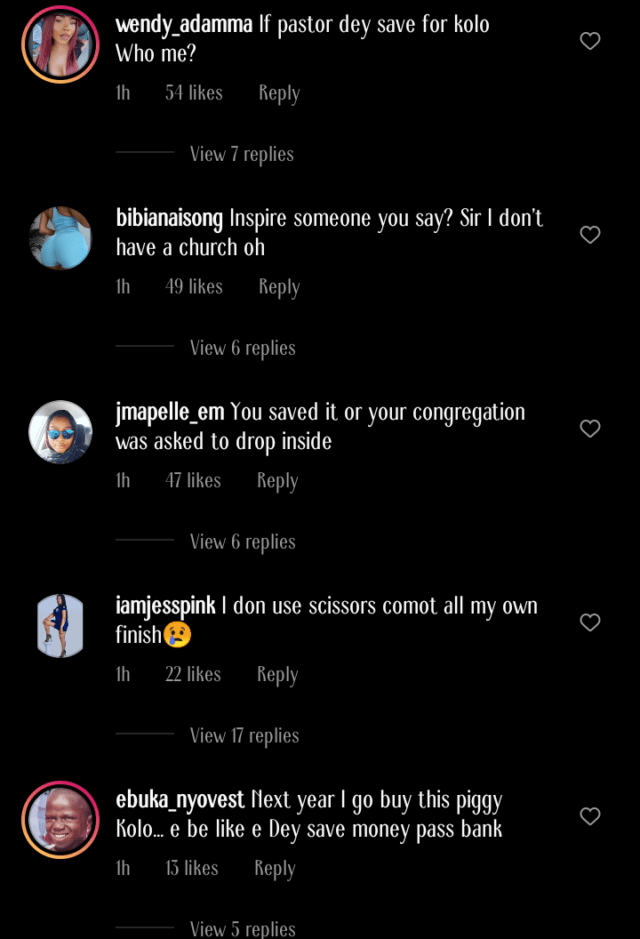Reply to iamjesspink's comment
The width and height of the screenshot is (640, 939).
[x=277, y=675]
